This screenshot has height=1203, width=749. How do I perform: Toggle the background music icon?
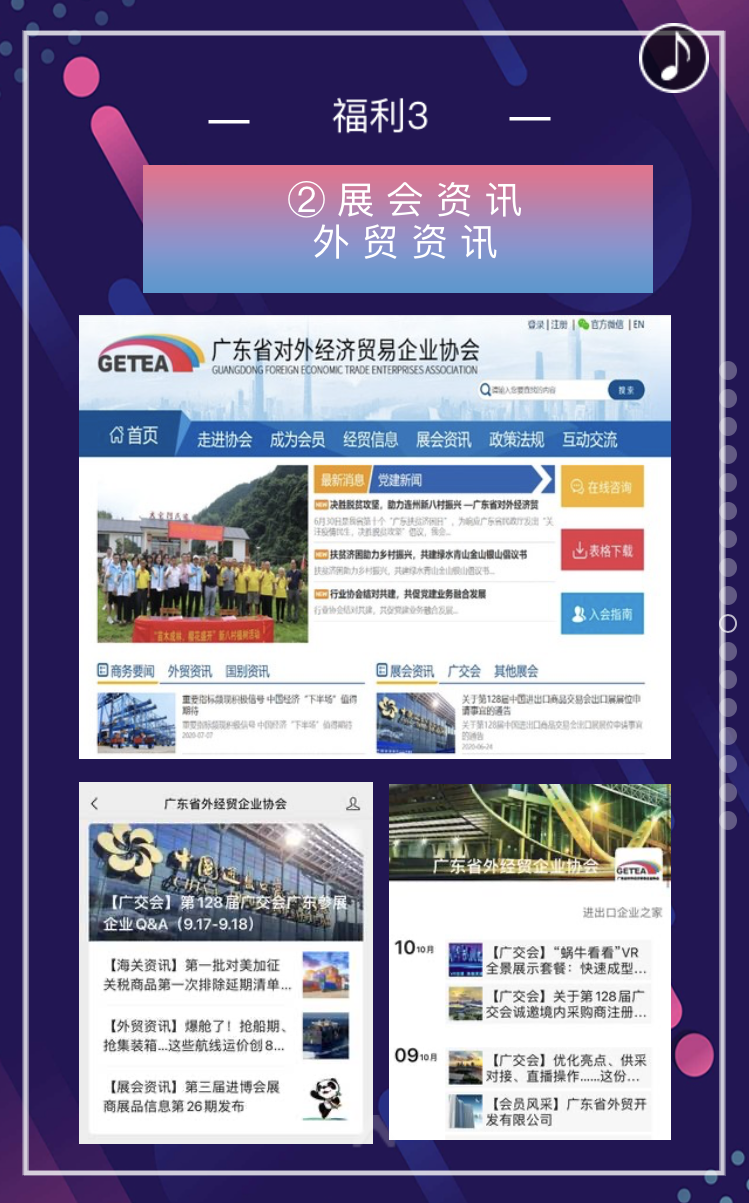(x=674, y=58)
